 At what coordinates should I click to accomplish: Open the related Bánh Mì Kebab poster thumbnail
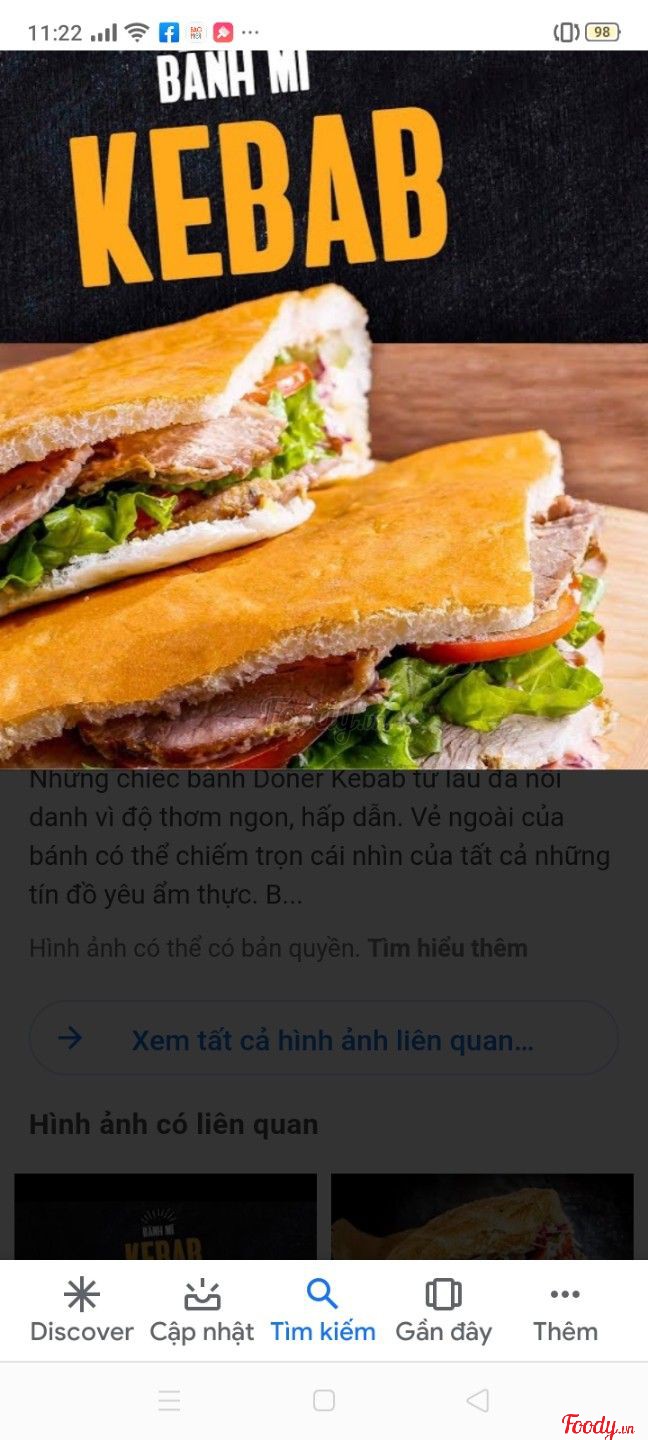click(x=166, y=1216)
